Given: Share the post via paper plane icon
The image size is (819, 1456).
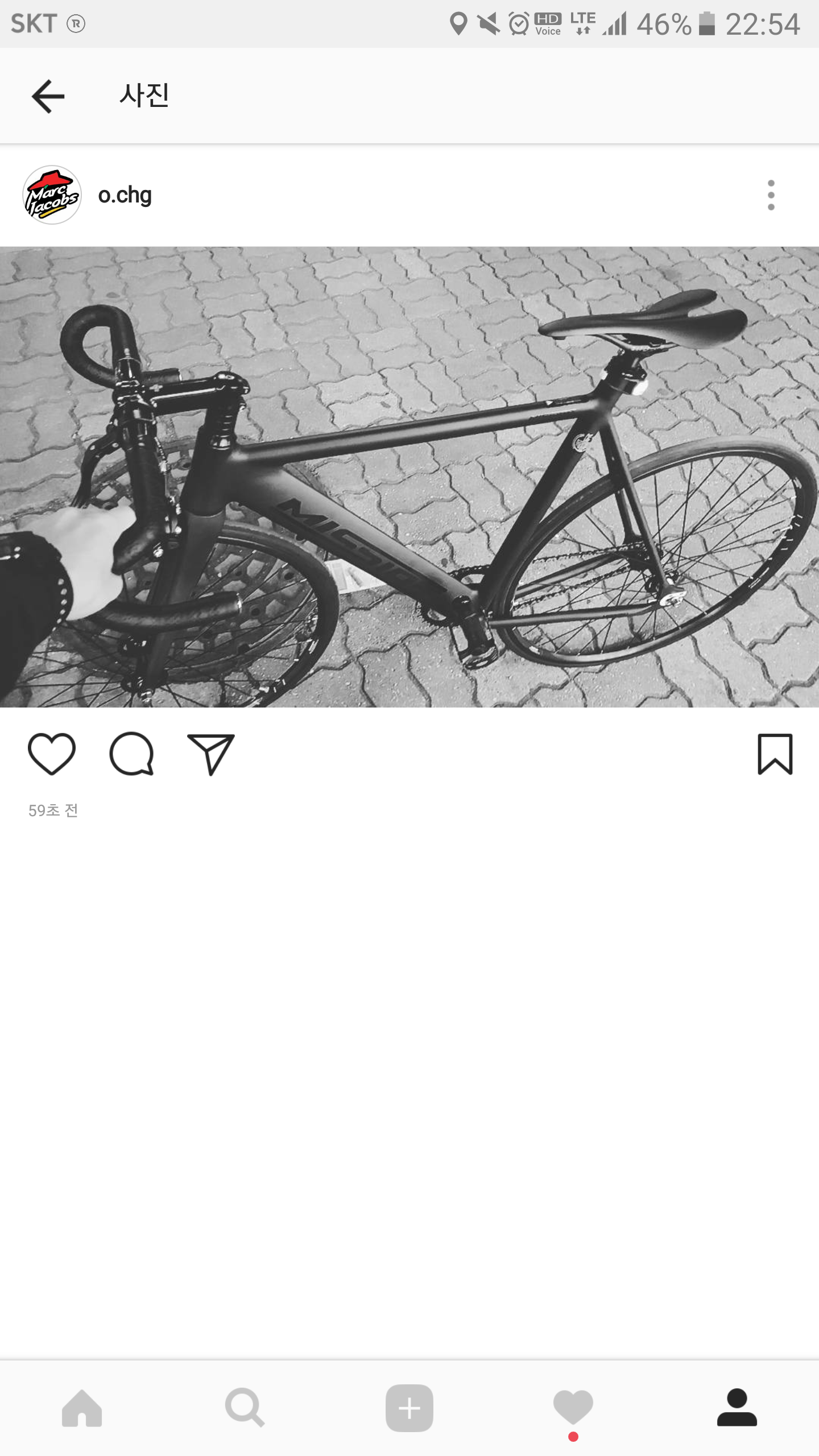Looking at the screenshot, I should [211, 754].
